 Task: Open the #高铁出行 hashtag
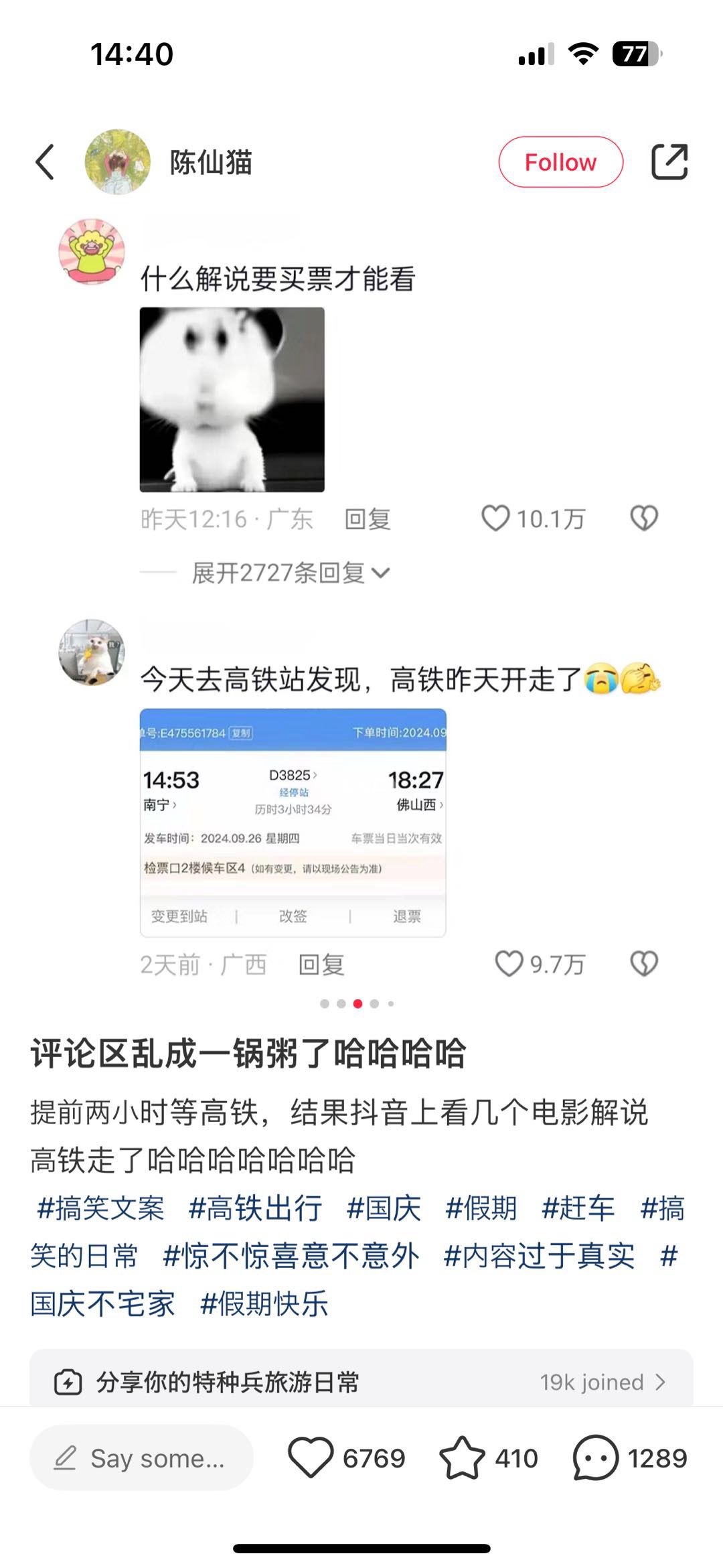coord(255,1209)
